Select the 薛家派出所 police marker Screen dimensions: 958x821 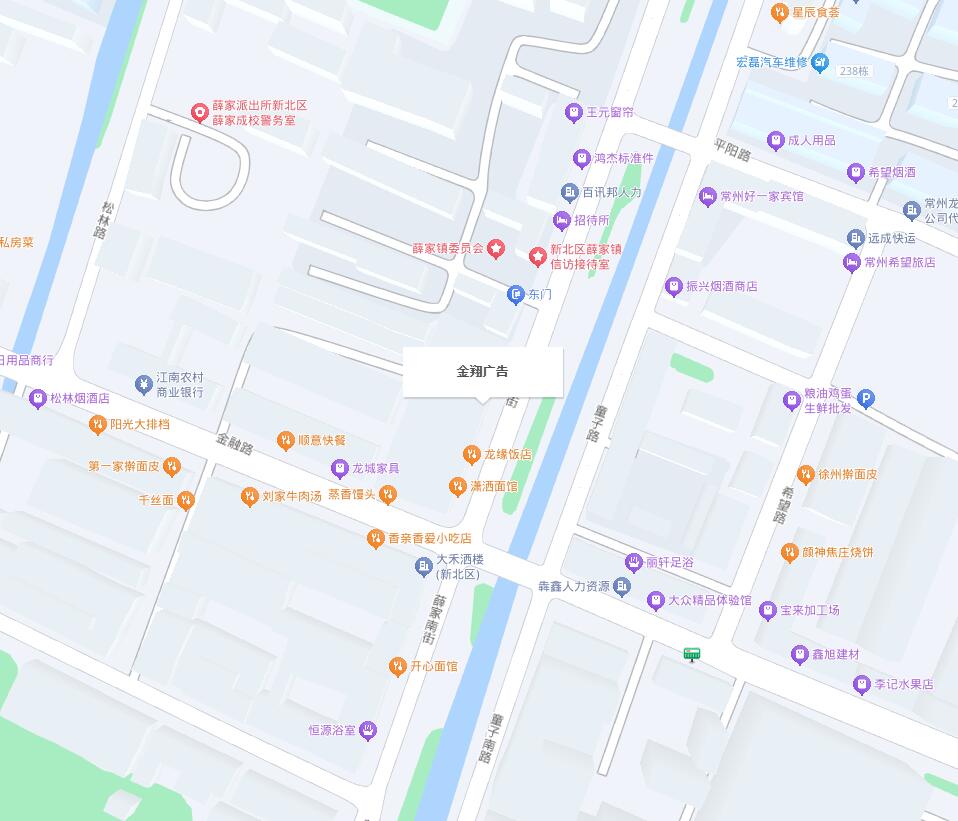(200, 112)
